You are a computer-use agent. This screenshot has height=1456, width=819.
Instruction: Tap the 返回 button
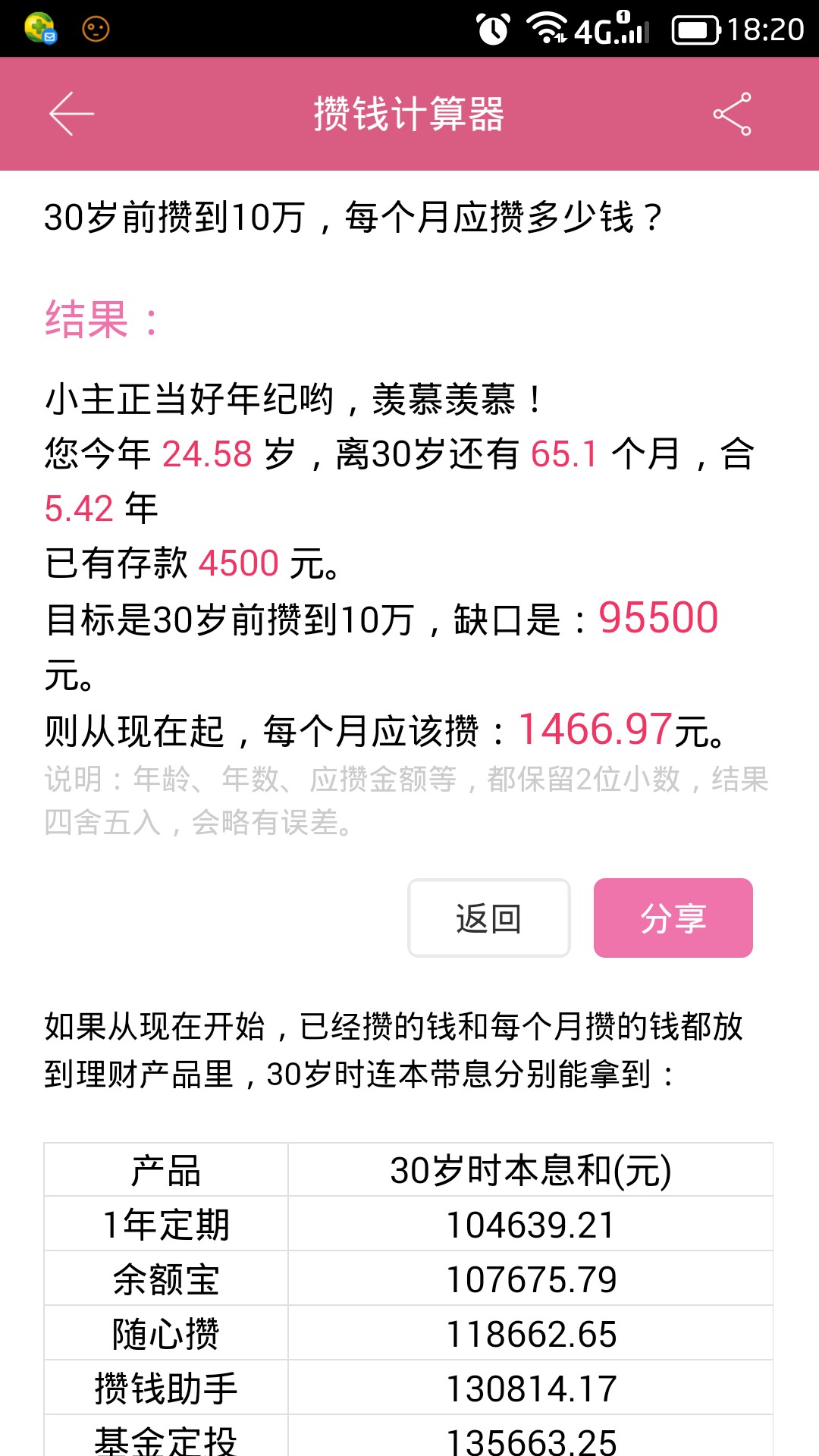489,918
